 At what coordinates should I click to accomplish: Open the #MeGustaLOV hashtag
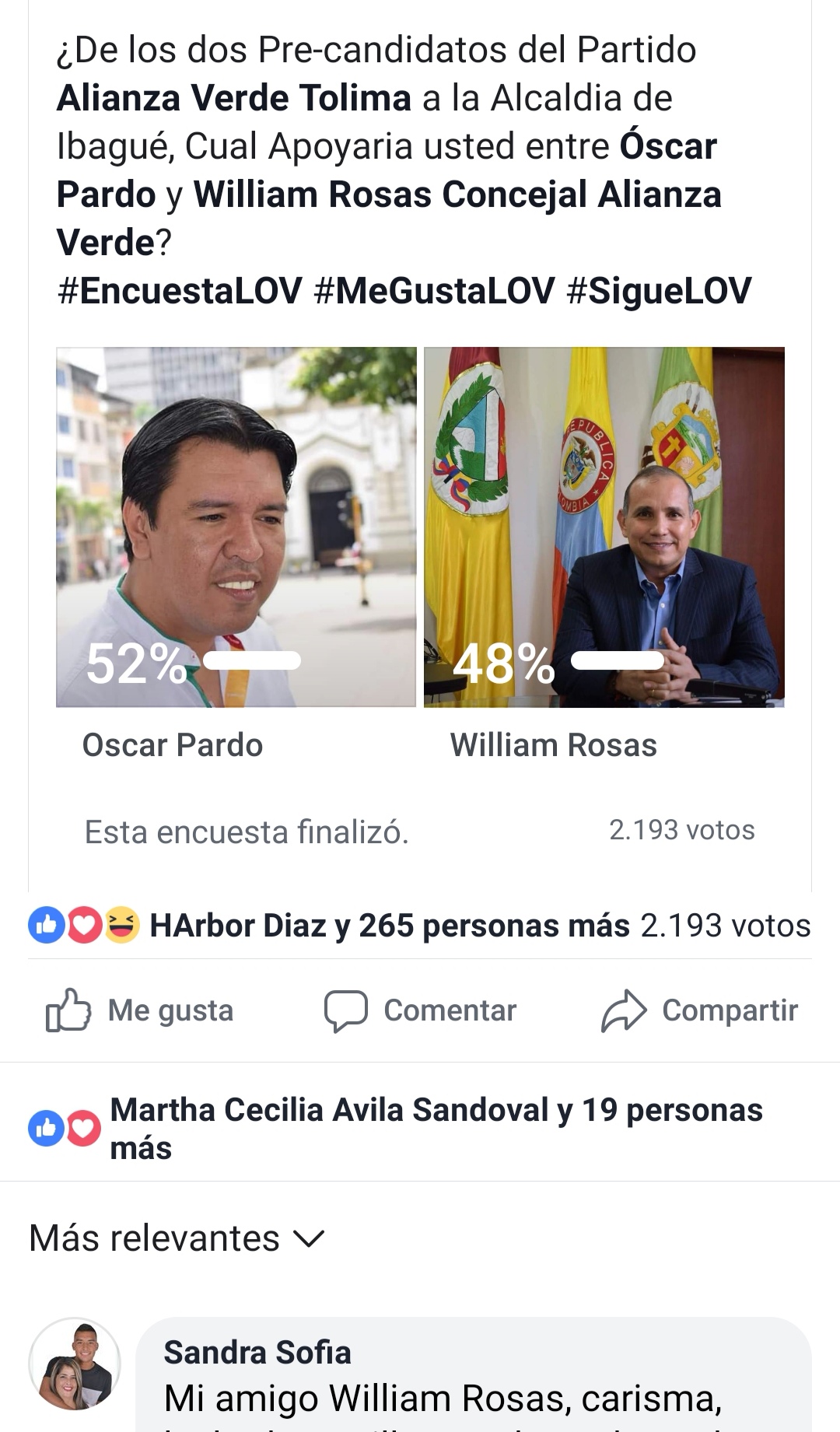434,291
